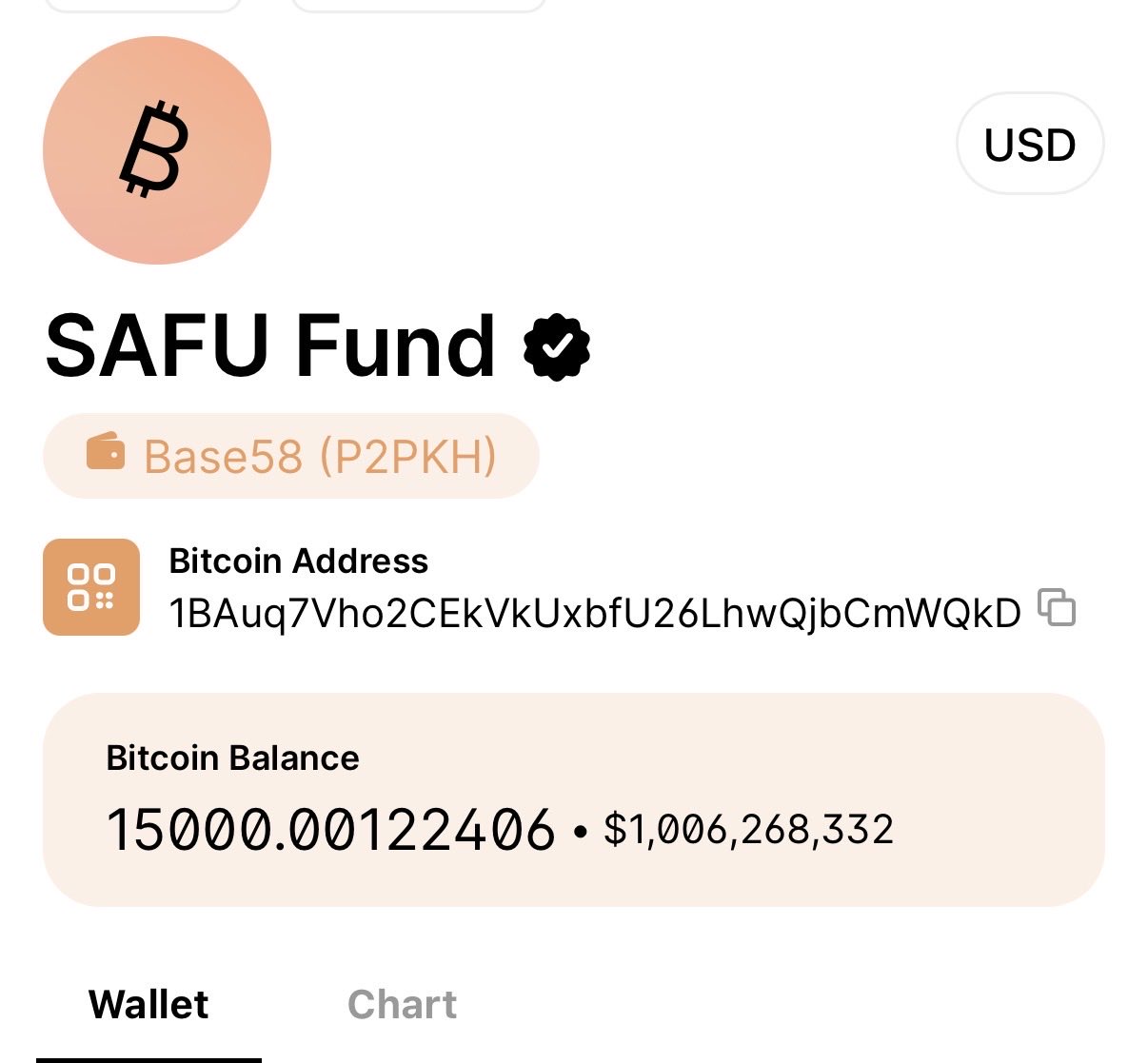
Task: Tap the Base58 (P2PKH) chip
Action: 291,456
